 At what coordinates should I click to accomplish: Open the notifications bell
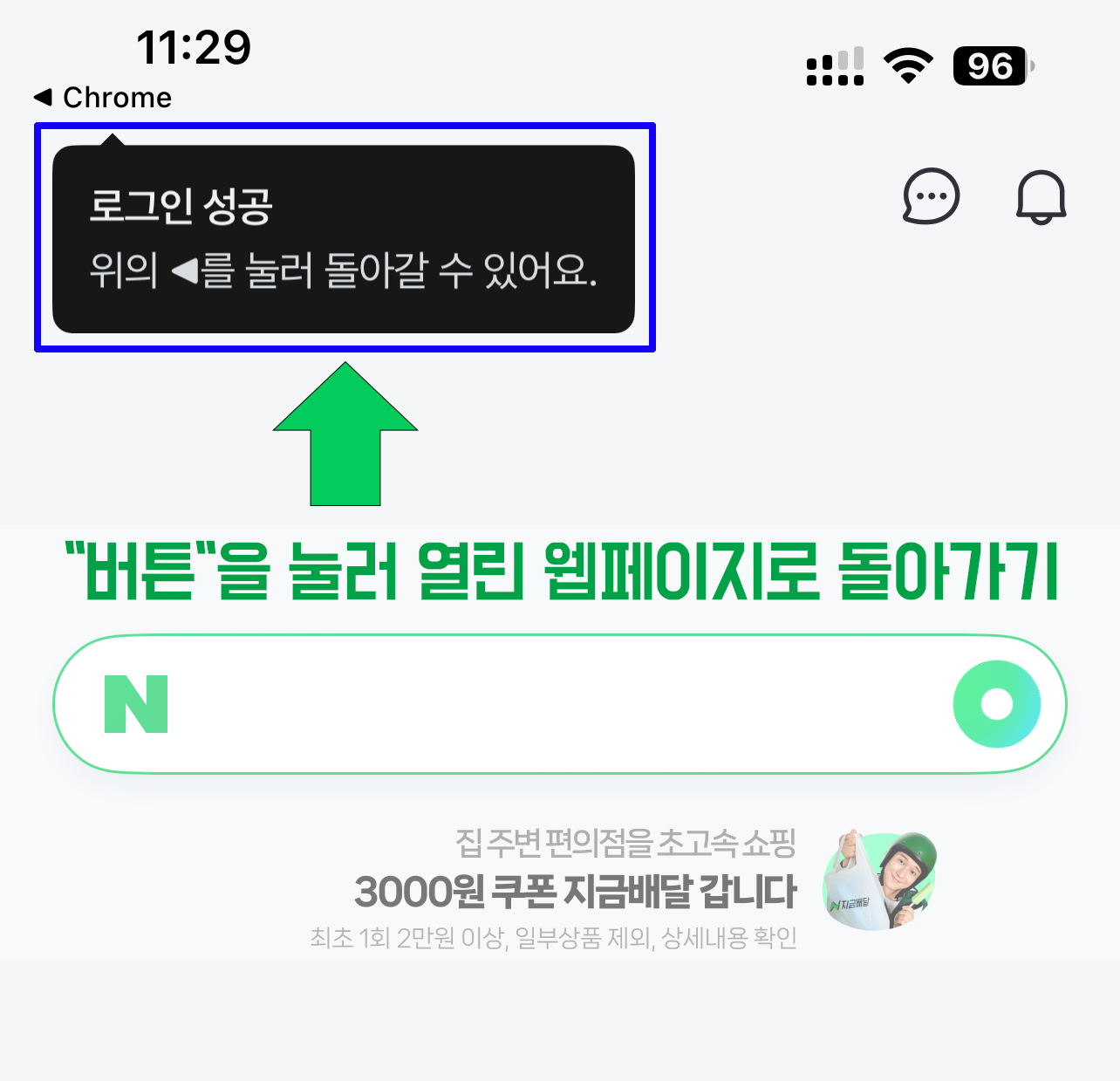coord(1041,197)
